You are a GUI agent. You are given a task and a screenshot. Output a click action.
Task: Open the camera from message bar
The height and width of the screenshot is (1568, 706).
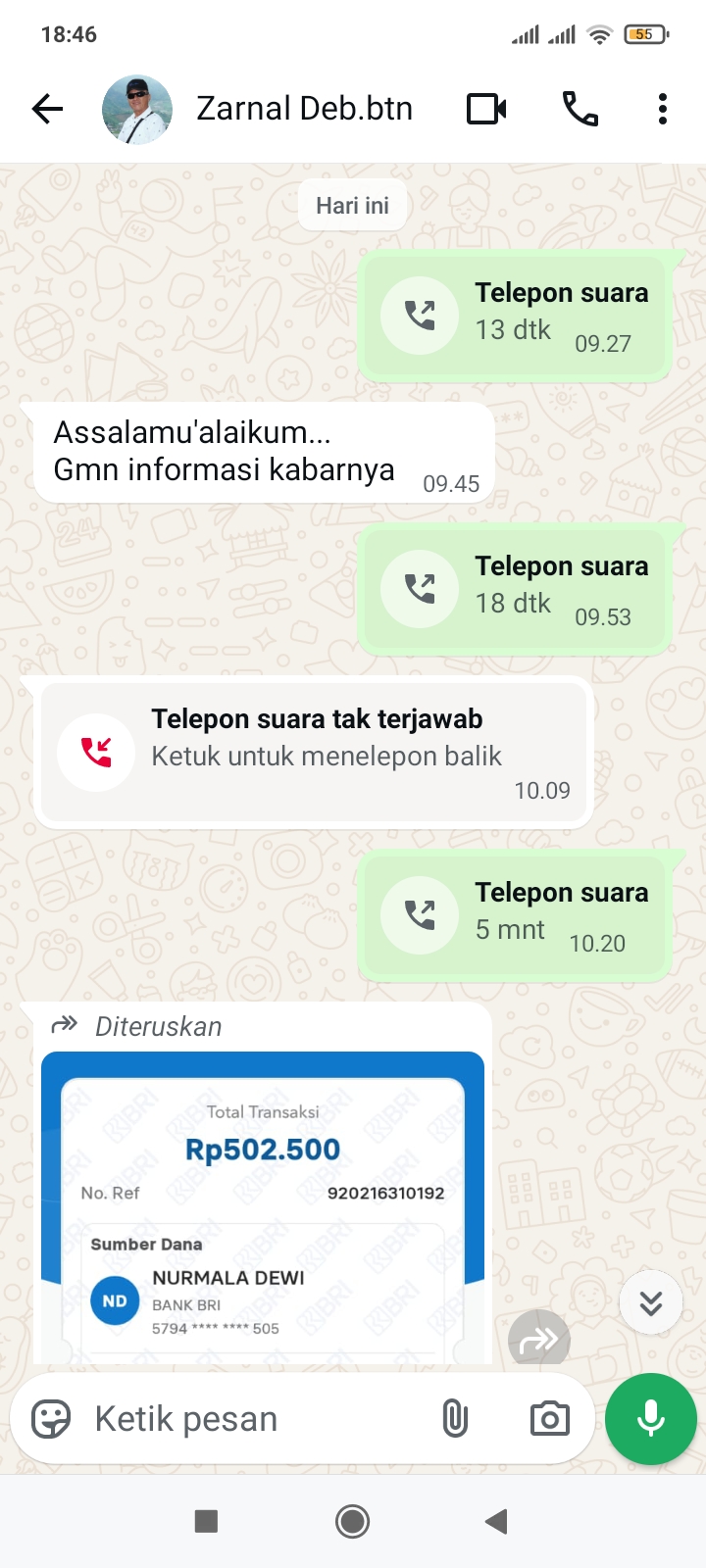click(x=549, y=1419)
